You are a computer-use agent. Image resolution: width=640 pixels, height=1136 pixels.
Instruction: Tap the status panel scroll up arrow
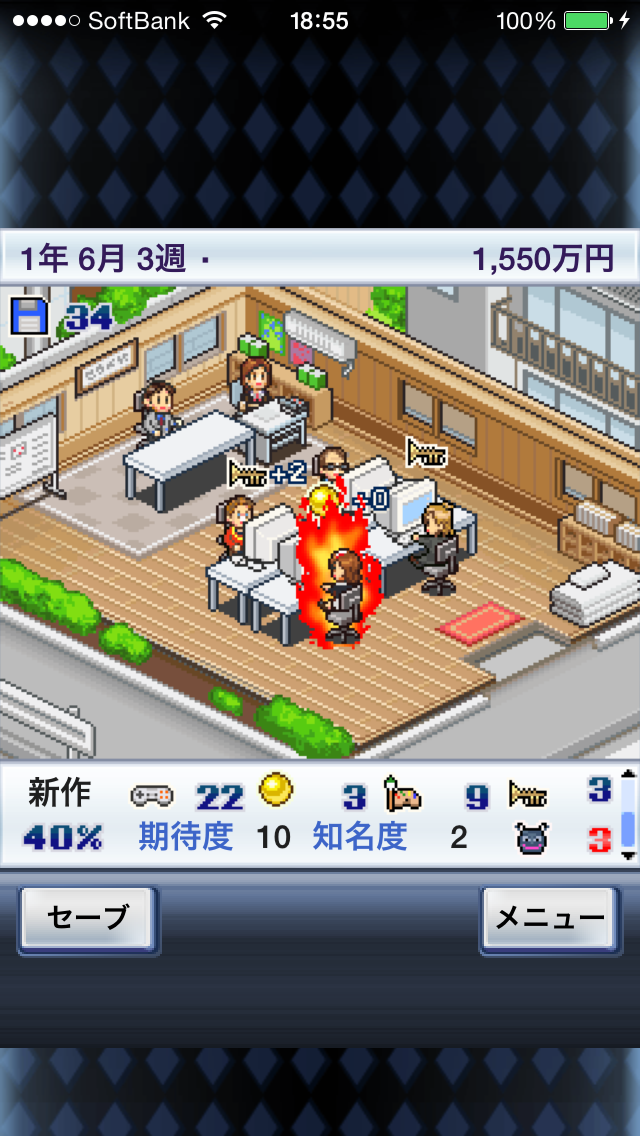pyautogui.click(x=628, y=774)
